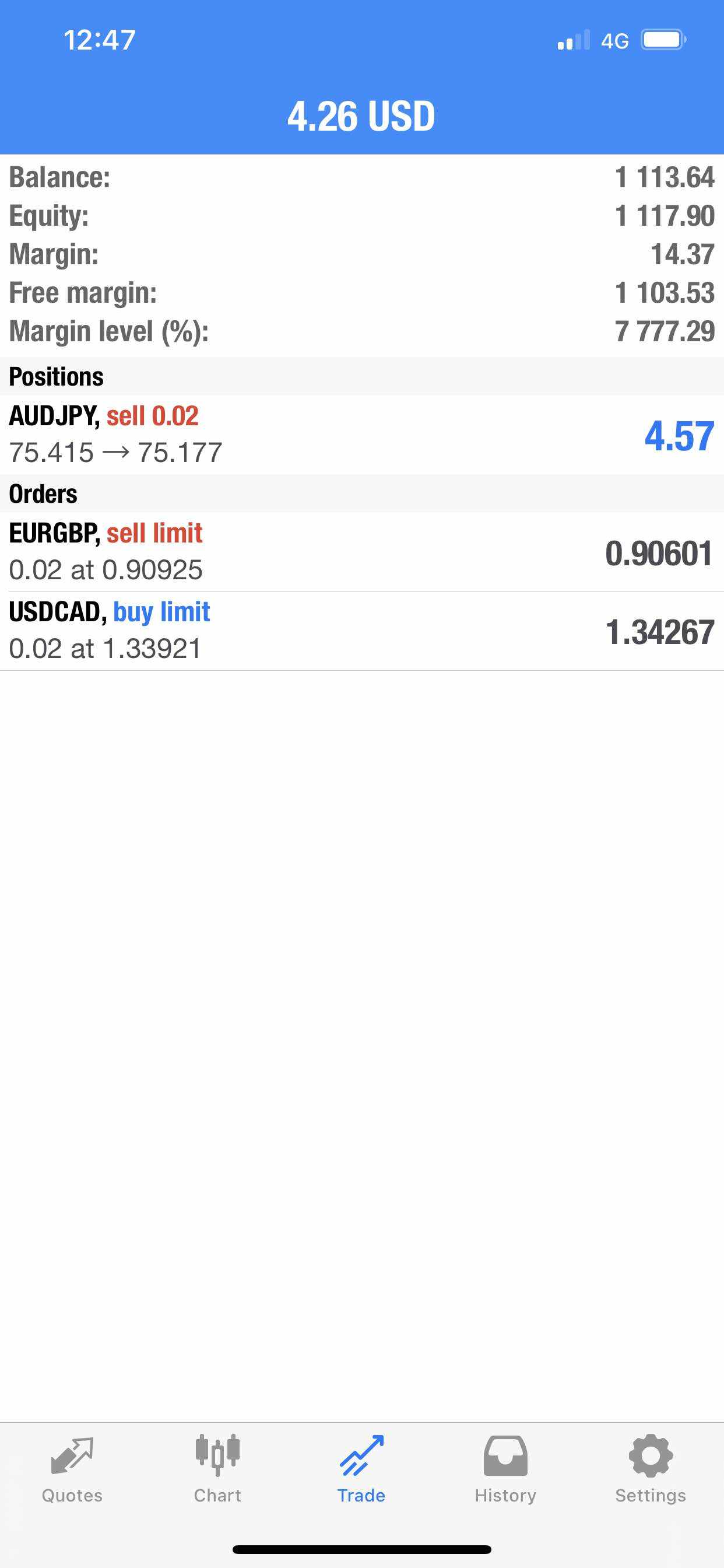Image resolution: width=724 pixels, height=1568 pixels.
Task: Switch to the Quotes tab
Action: tap(72, 1469)
